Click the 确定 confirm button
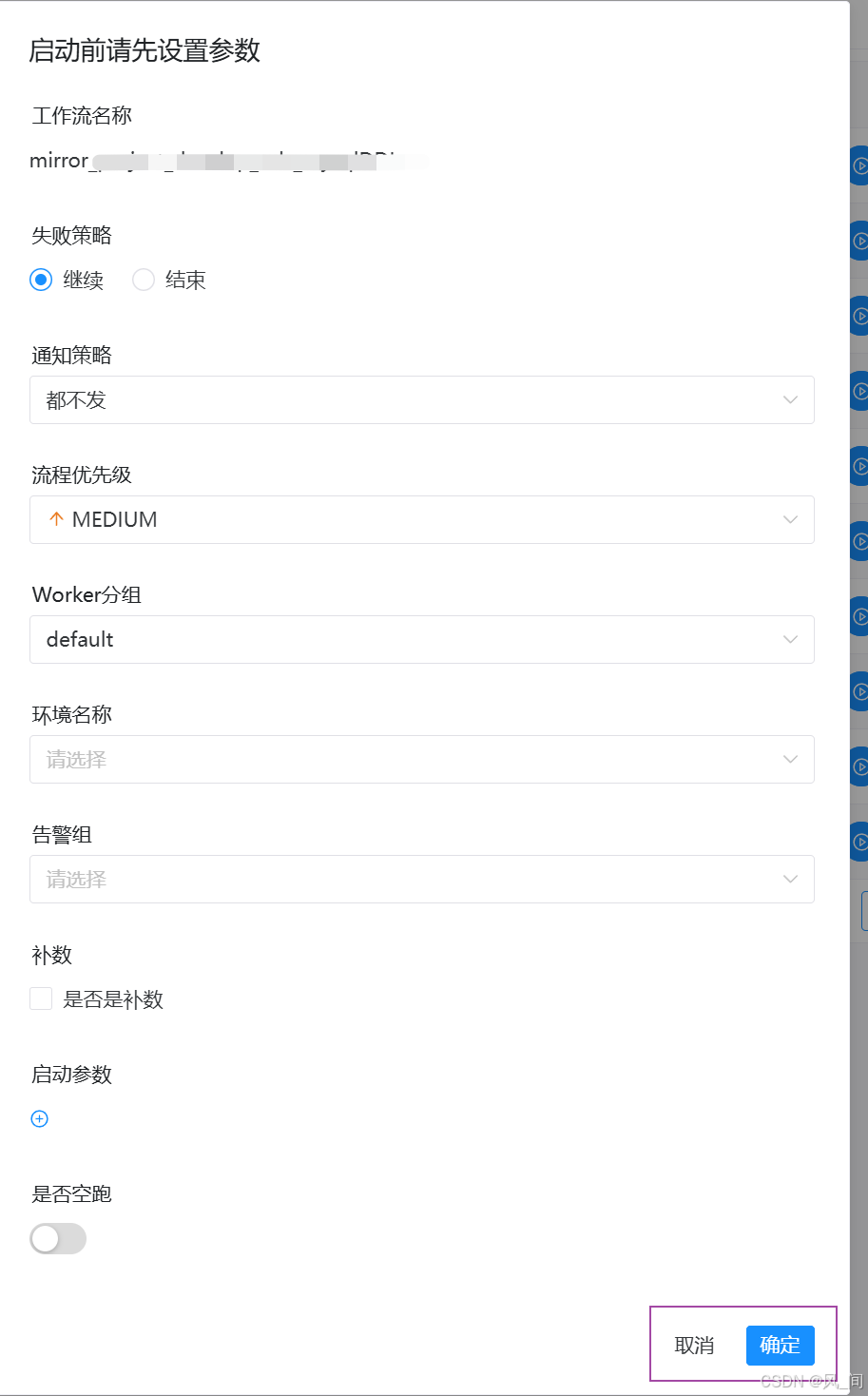This screenshot has width=868, height=1396. click(x=780, y=1345)
